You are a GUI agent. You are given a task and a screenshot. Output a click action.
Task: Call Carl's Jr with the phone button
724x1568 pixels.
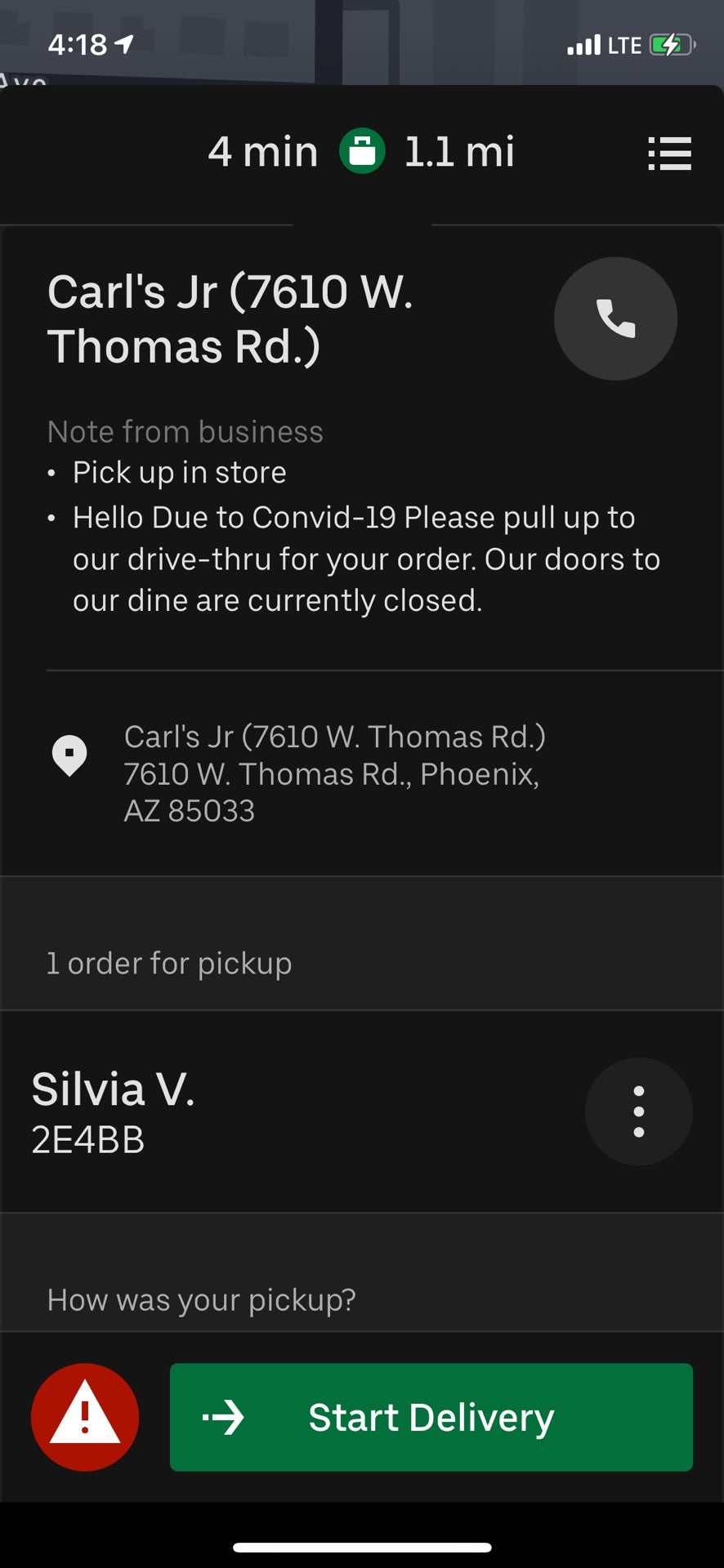pos(615,318)
